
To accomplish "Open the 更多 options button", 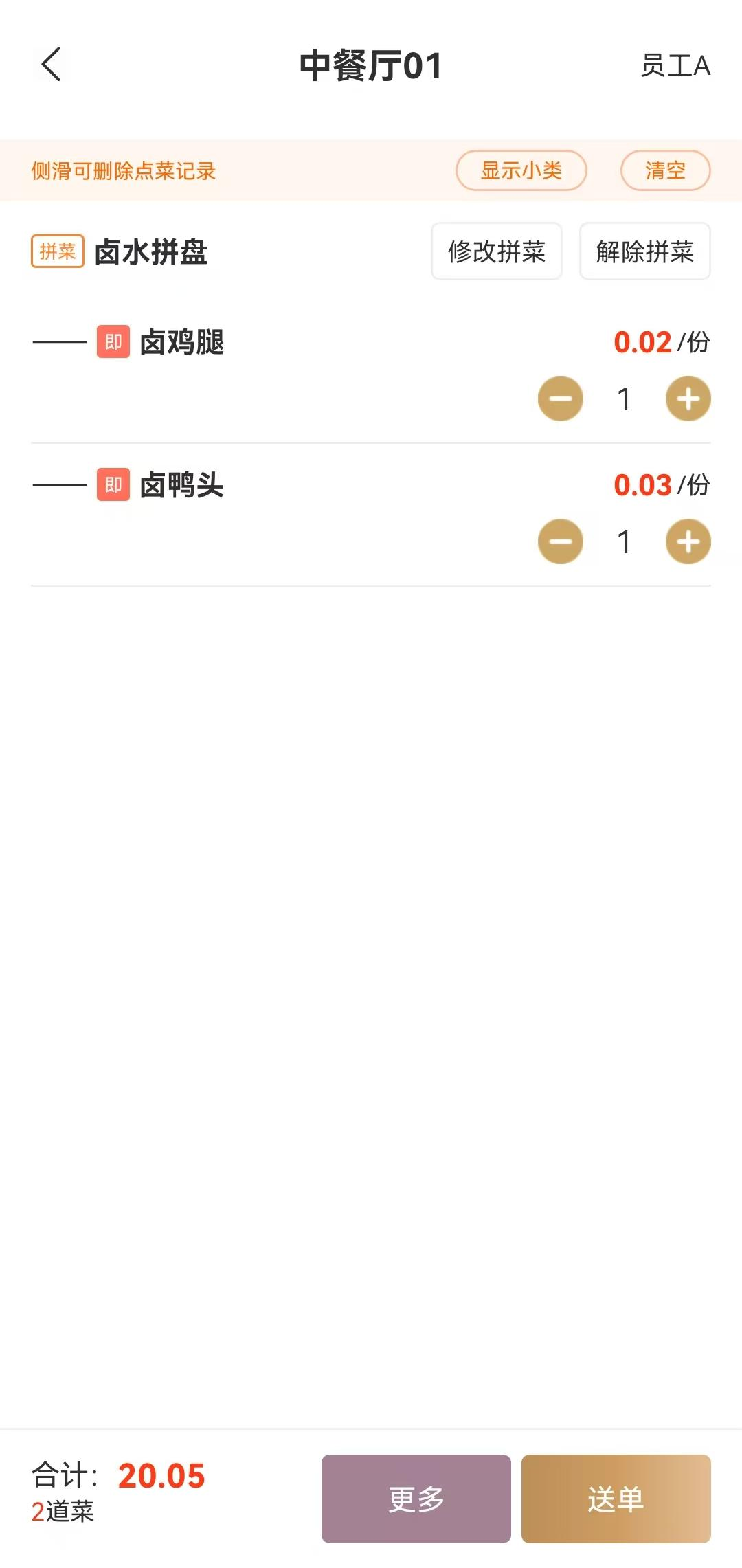I will pos(416,1499).
